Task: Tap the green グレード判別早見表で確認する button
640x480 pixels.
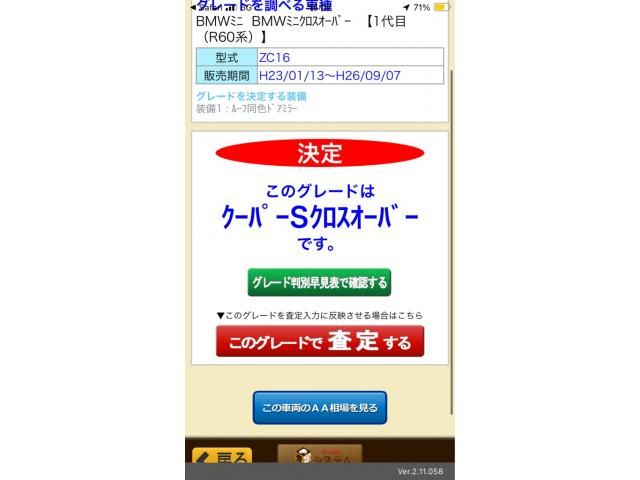Action: click(x=319, y=283)
